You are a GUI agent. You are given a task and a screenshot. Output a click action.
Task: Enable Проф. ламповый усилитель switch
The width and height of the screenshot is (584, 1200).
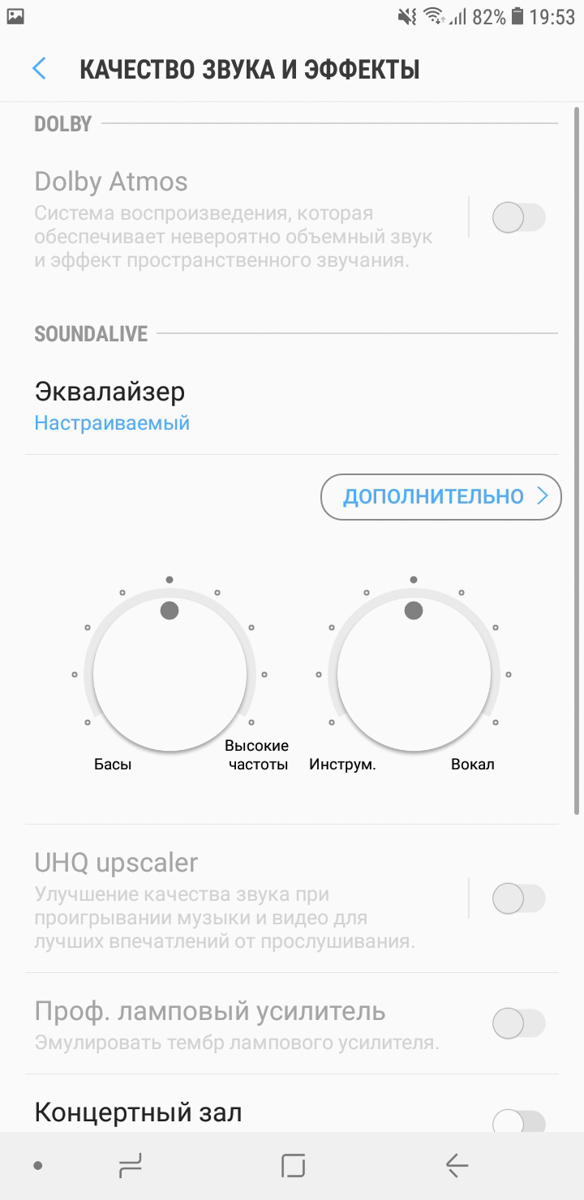point(519,1024)
